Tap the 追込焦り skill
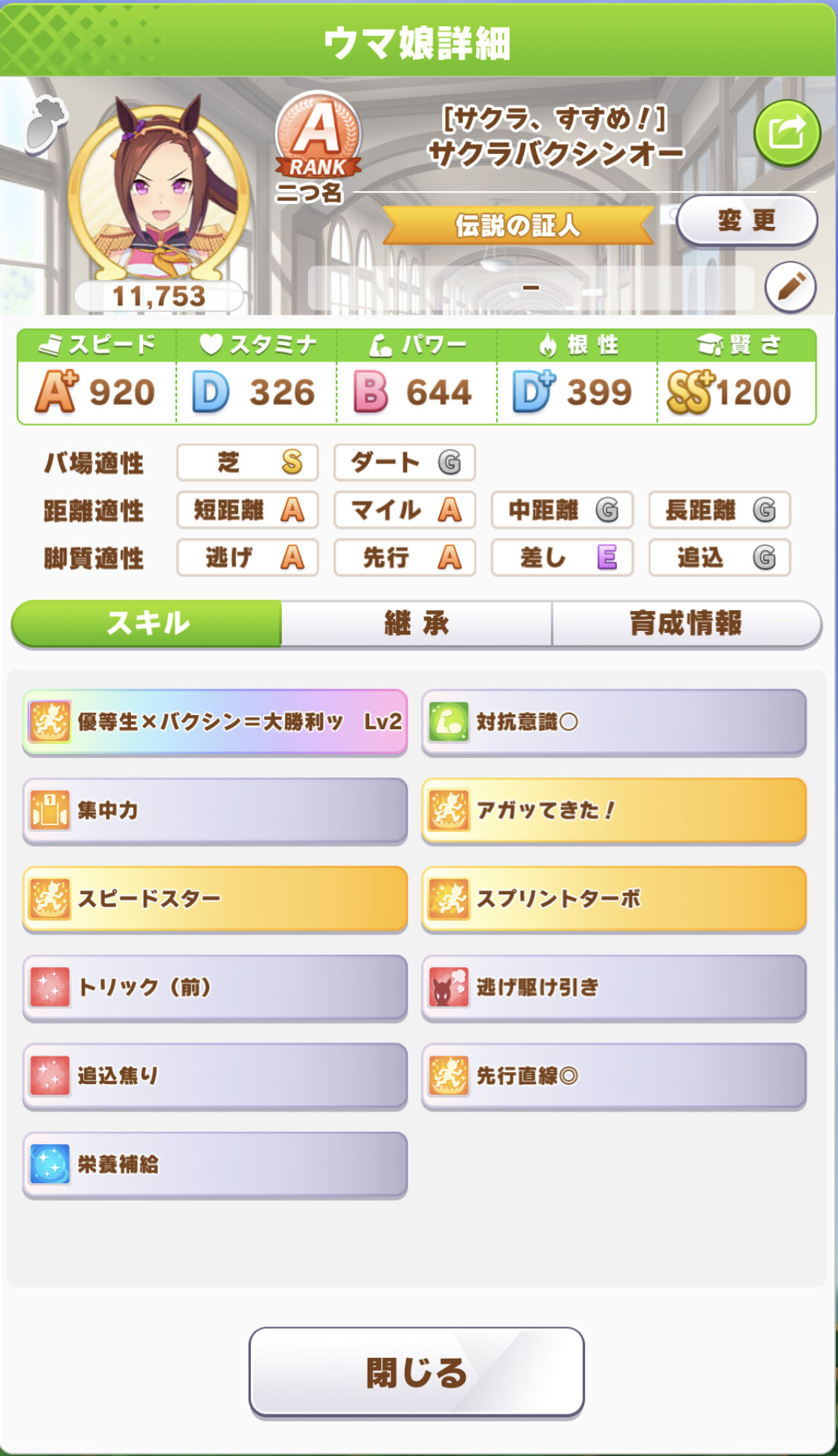The image size is (838, 1456). (215, 1076)
